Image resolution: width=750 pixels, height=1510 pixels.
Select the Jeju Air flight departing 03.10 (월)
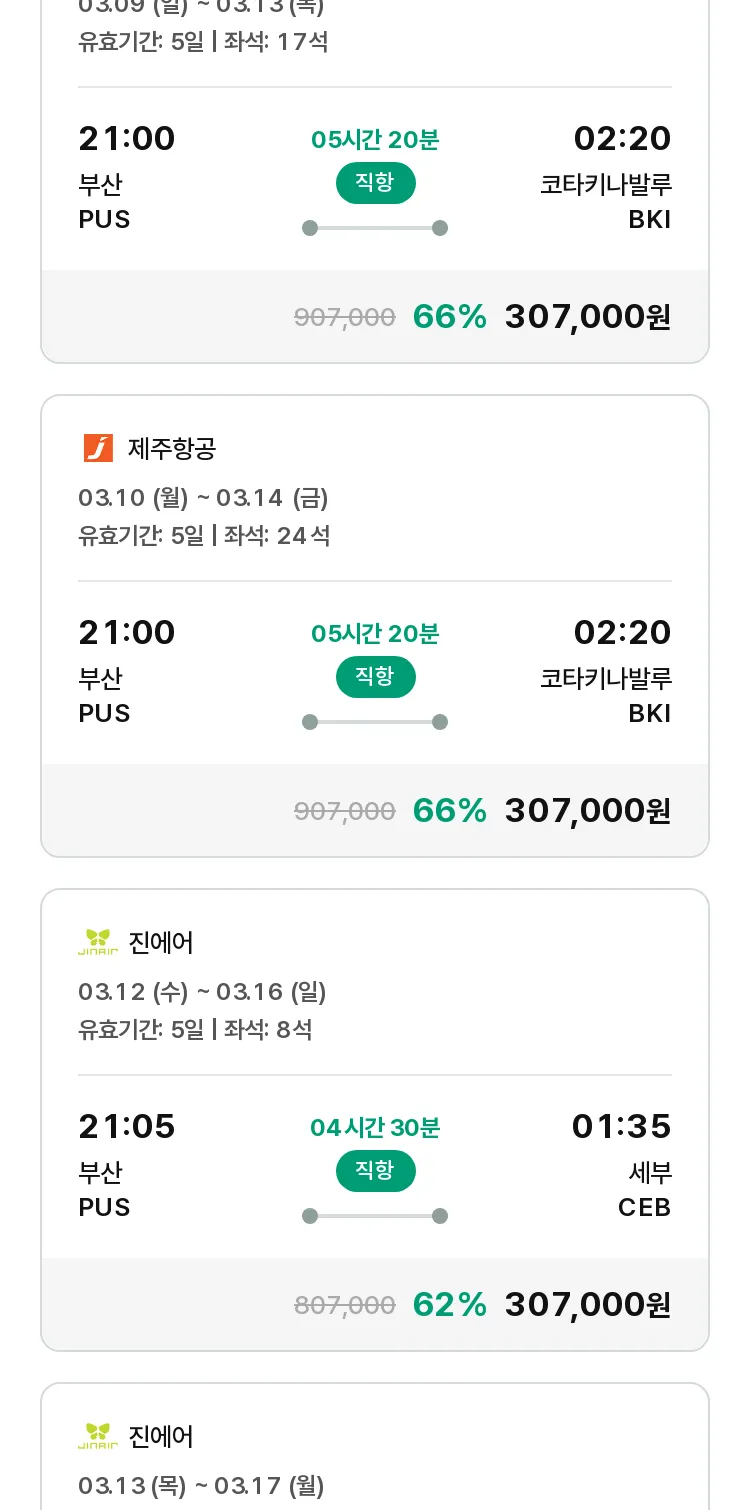click(375, 626)
